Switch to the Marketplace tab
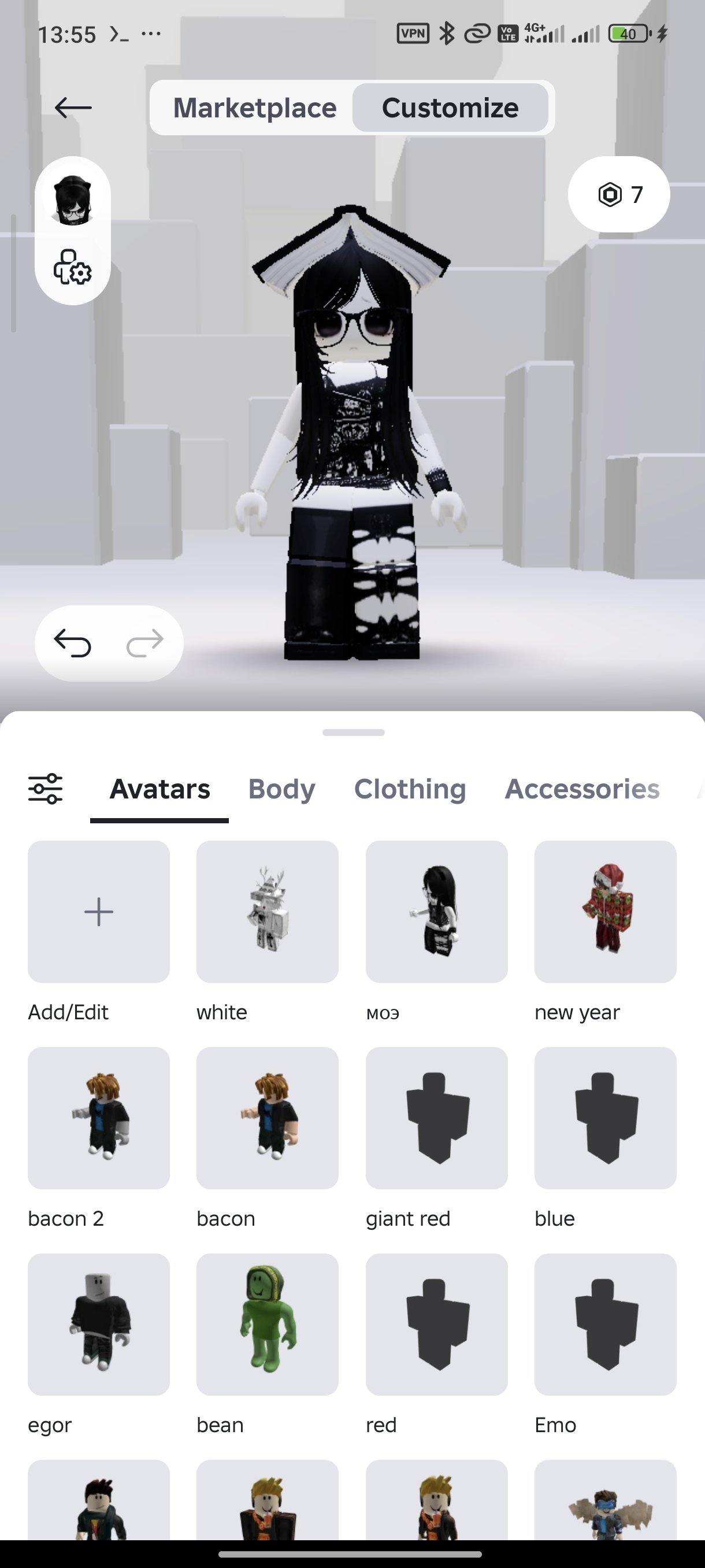705x1568 pixels. (x=254, y=108)
